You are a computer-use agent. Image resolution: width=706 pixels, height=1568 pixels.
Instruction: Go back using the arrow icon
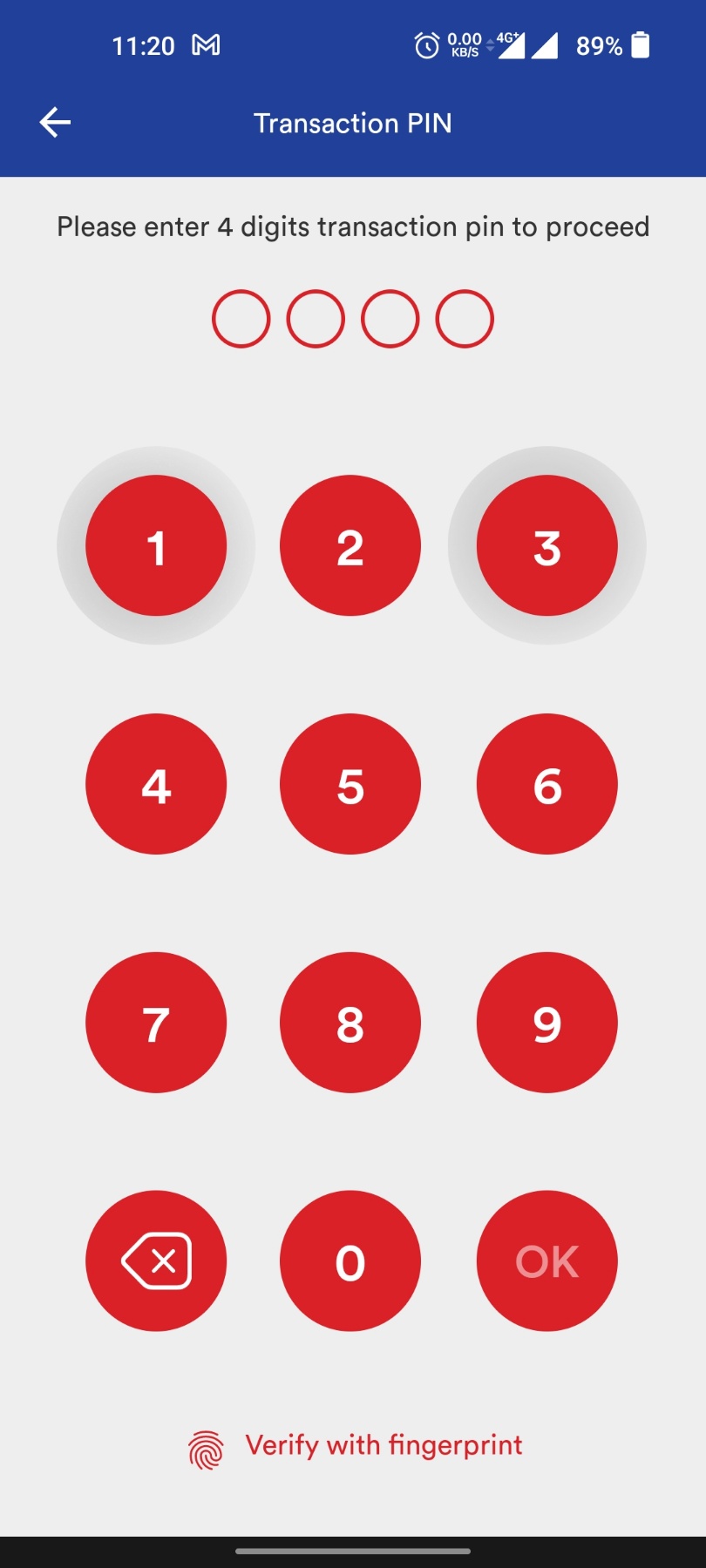55,123
